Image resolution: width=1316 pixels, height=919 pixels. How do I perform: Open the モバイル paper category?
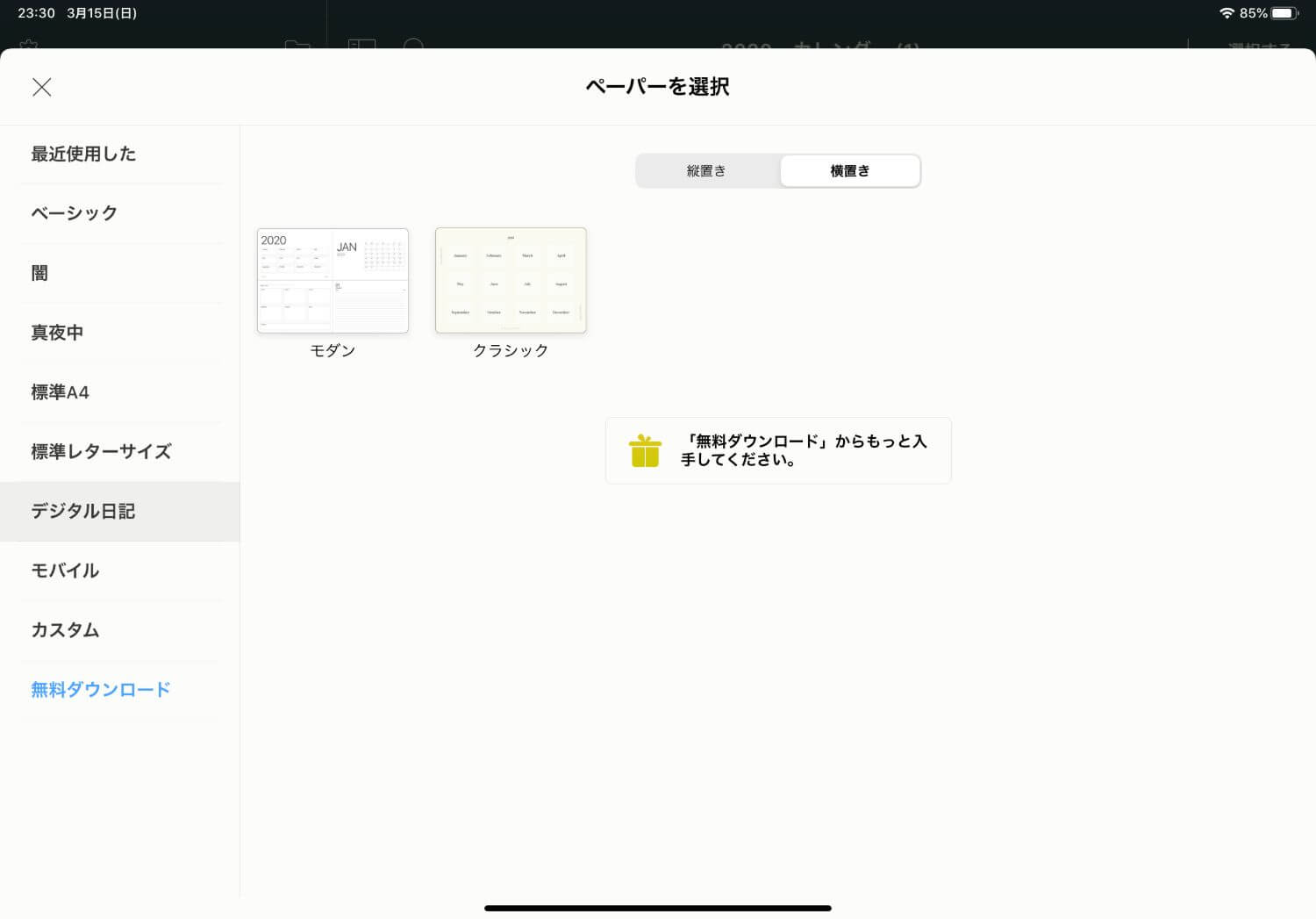pos(65,571)
